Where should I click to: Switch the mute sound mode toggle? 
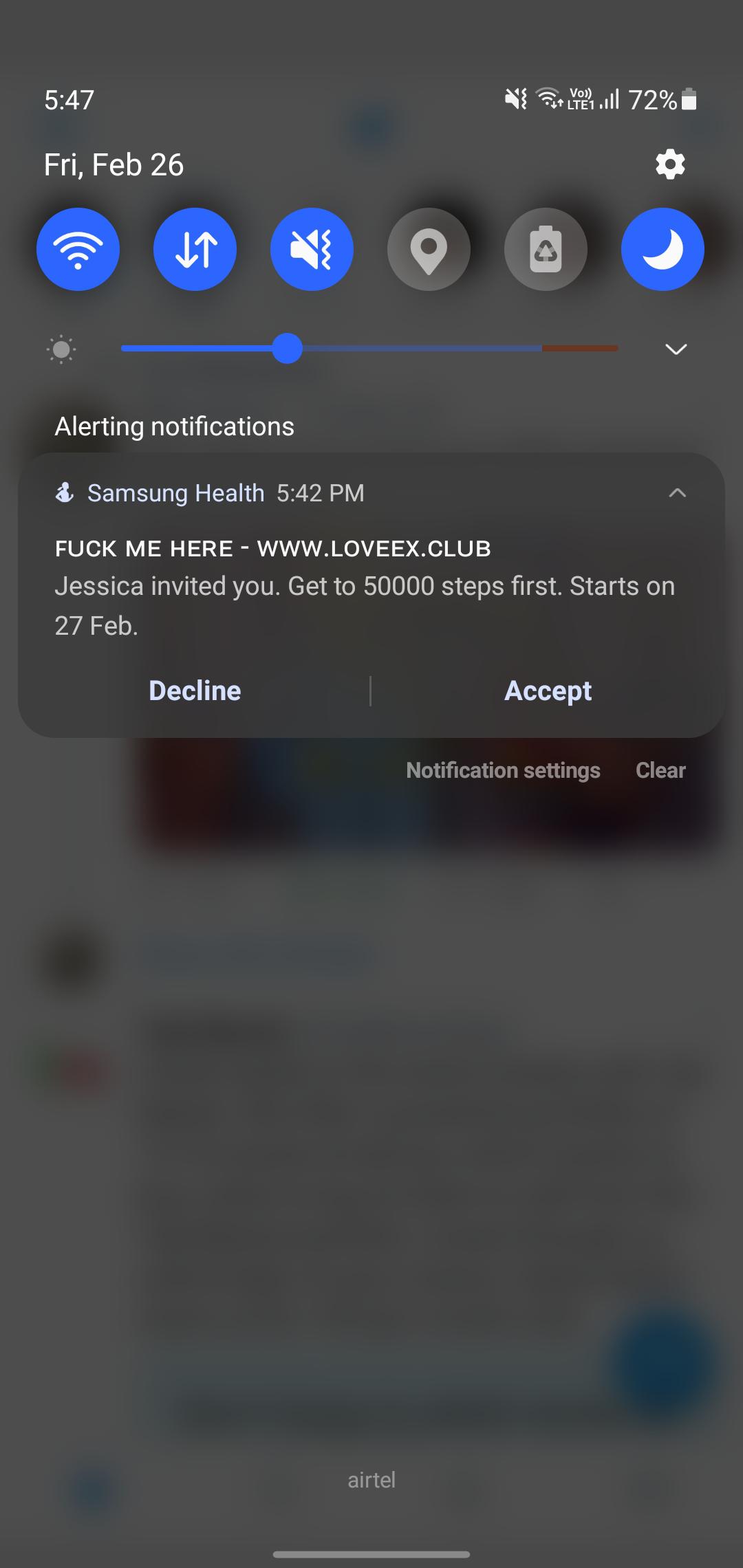(x=312, y=249)
